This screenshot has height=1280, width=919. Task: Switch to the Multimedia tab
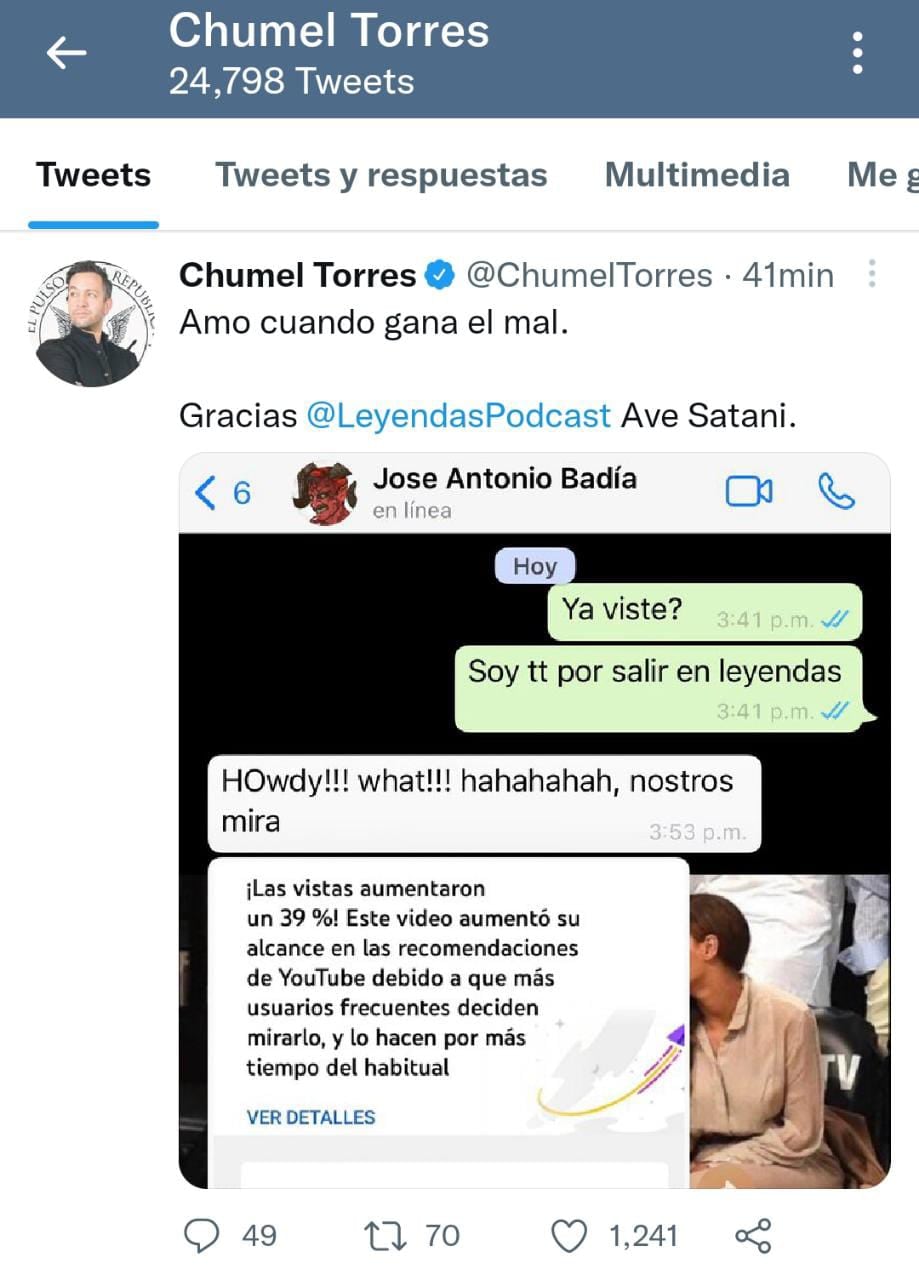coord(696,174)
